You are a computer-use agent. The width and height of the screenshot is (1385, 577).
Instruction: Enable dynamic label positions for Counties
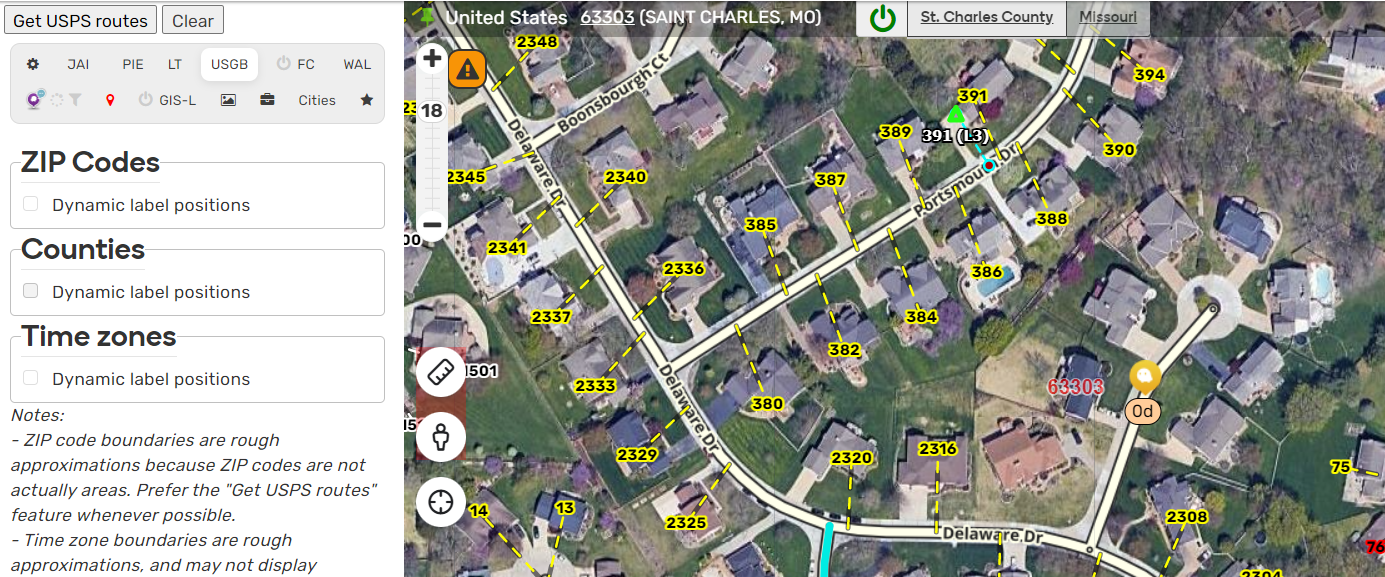[x=31, y=291]
